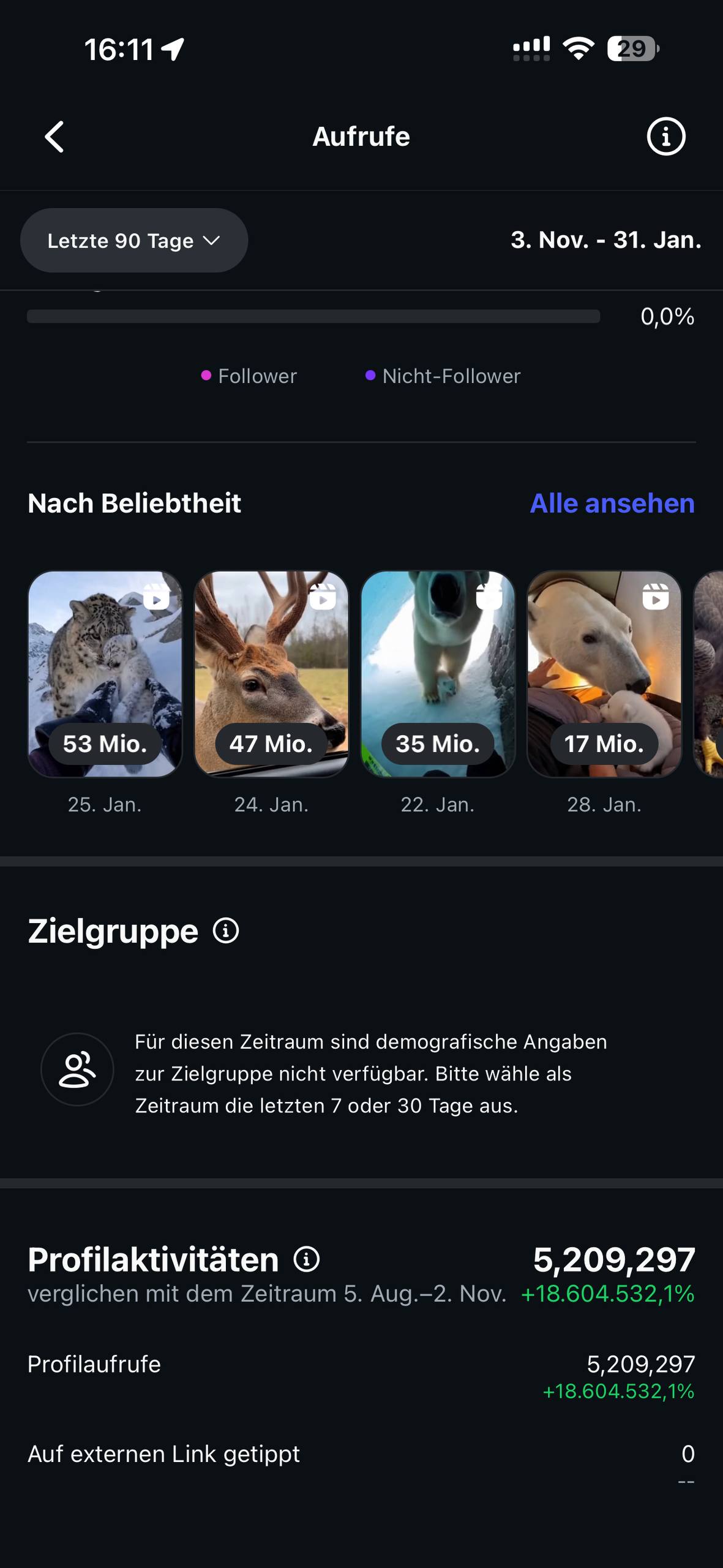Screen dimensions: 723x1568
Task: Tap Alle ansehen link
Action: [612, 503]
